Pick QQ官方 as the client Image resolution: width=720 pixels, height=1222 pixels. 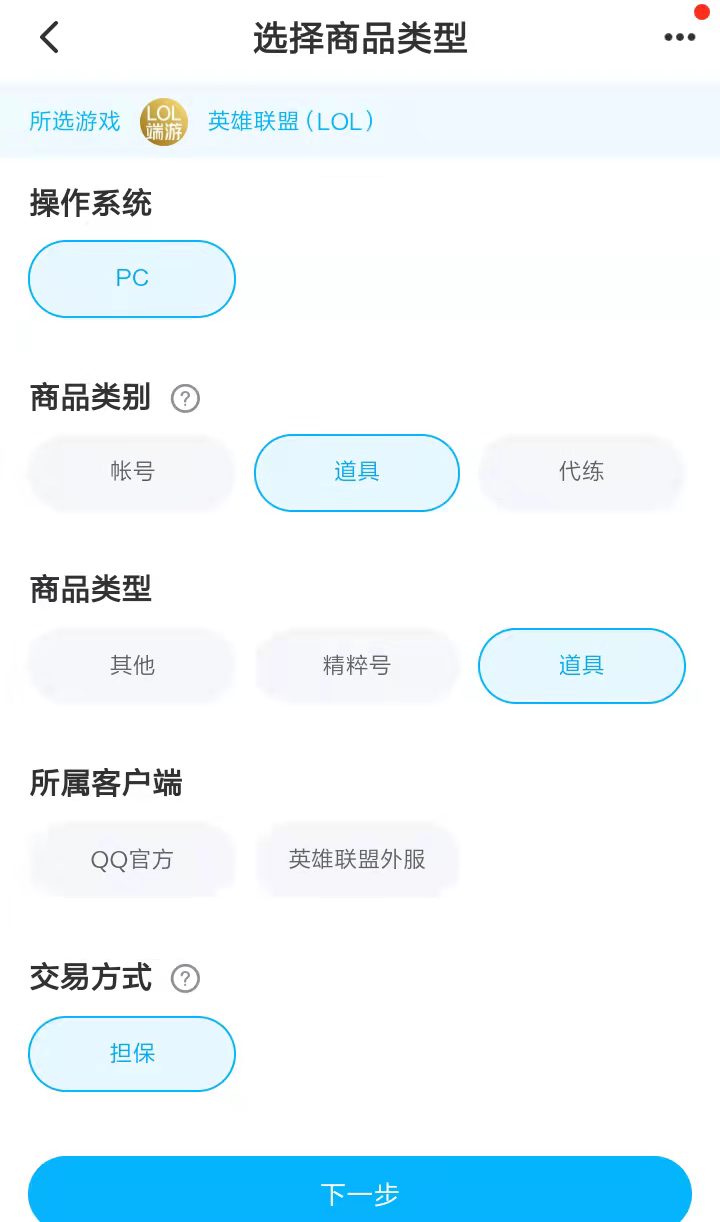[132, 860]
